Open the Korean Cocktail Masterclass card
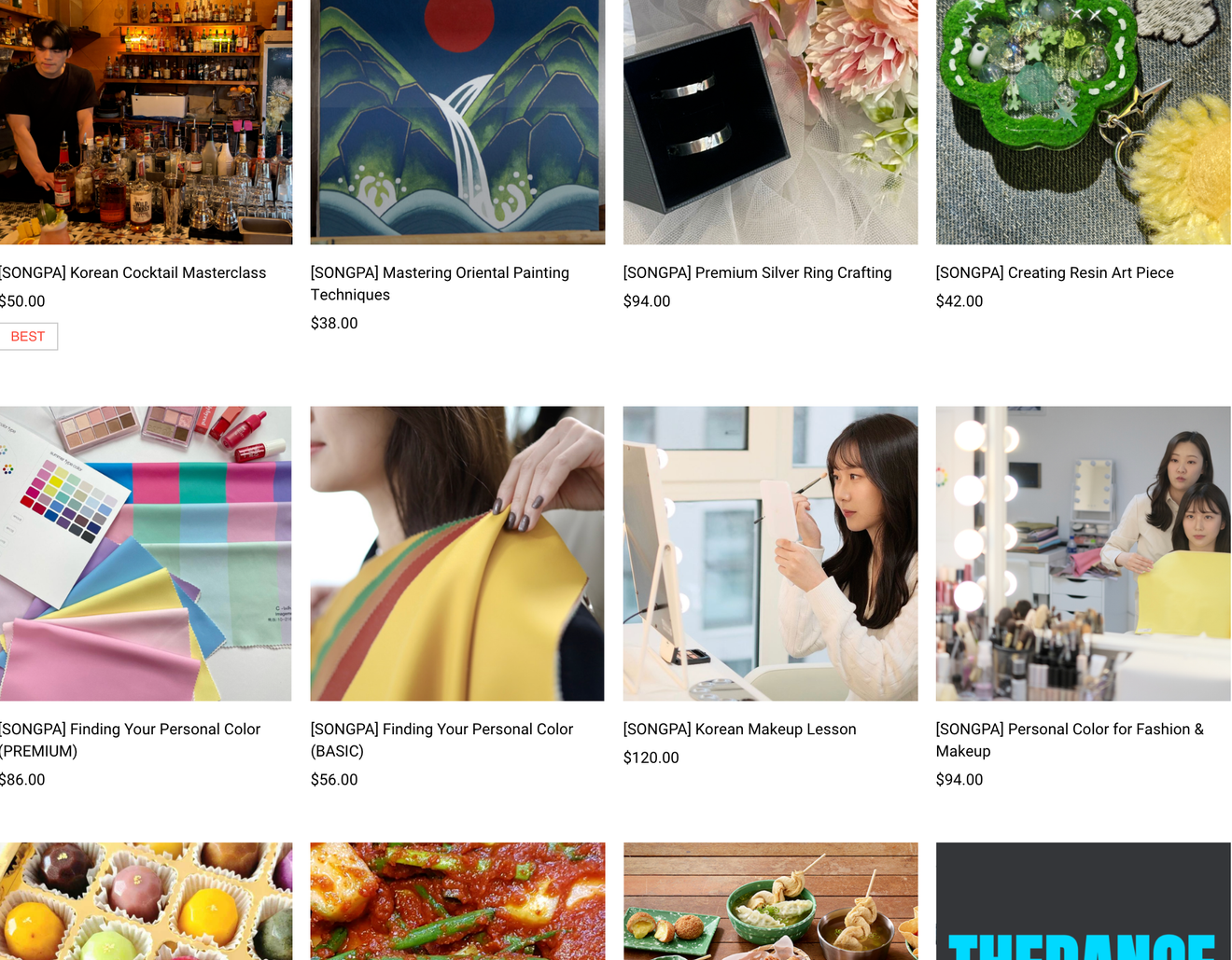Image resolution: width=1232 pixels, height=960 pixels. pyautogui.click(x=133, y=272)
